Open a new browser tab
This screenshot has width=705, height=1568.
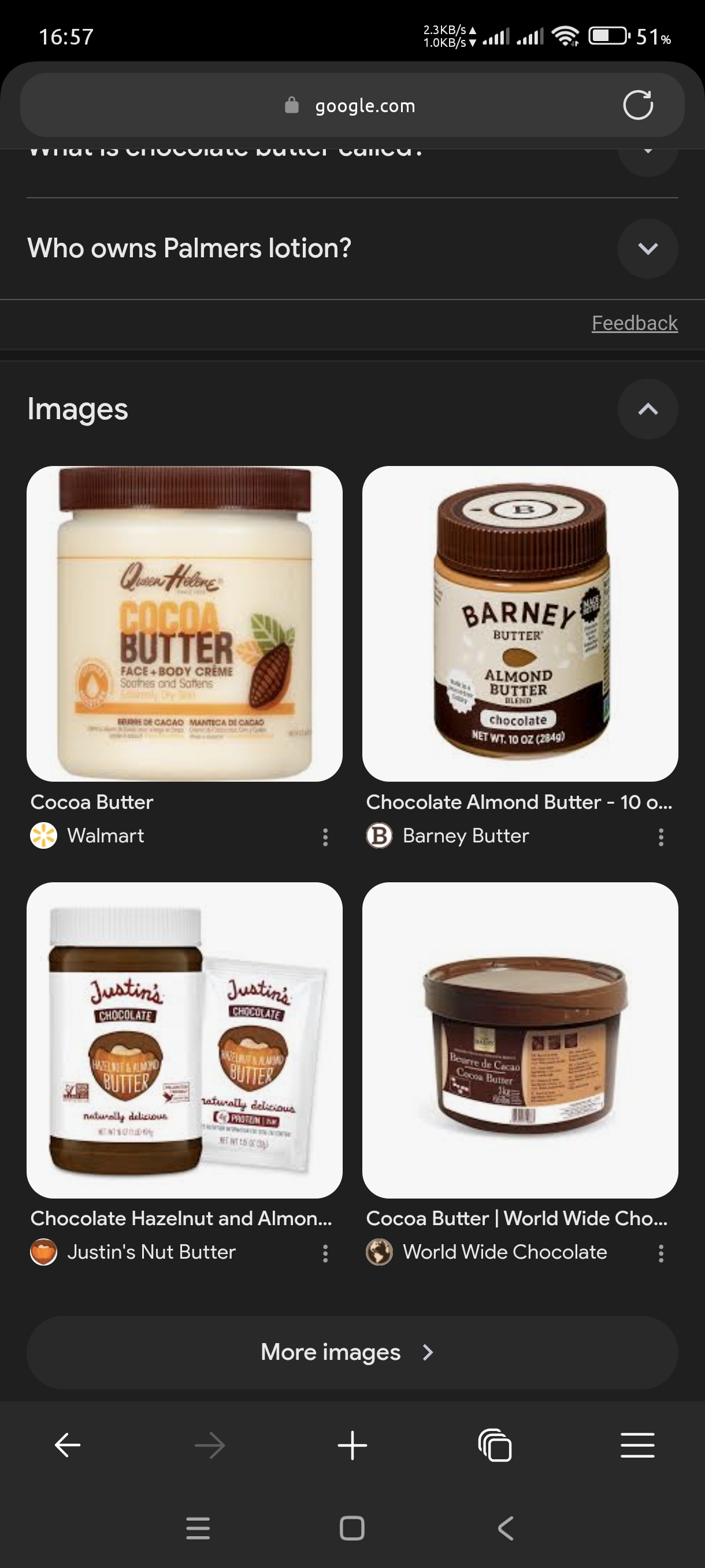[352, 1444]
